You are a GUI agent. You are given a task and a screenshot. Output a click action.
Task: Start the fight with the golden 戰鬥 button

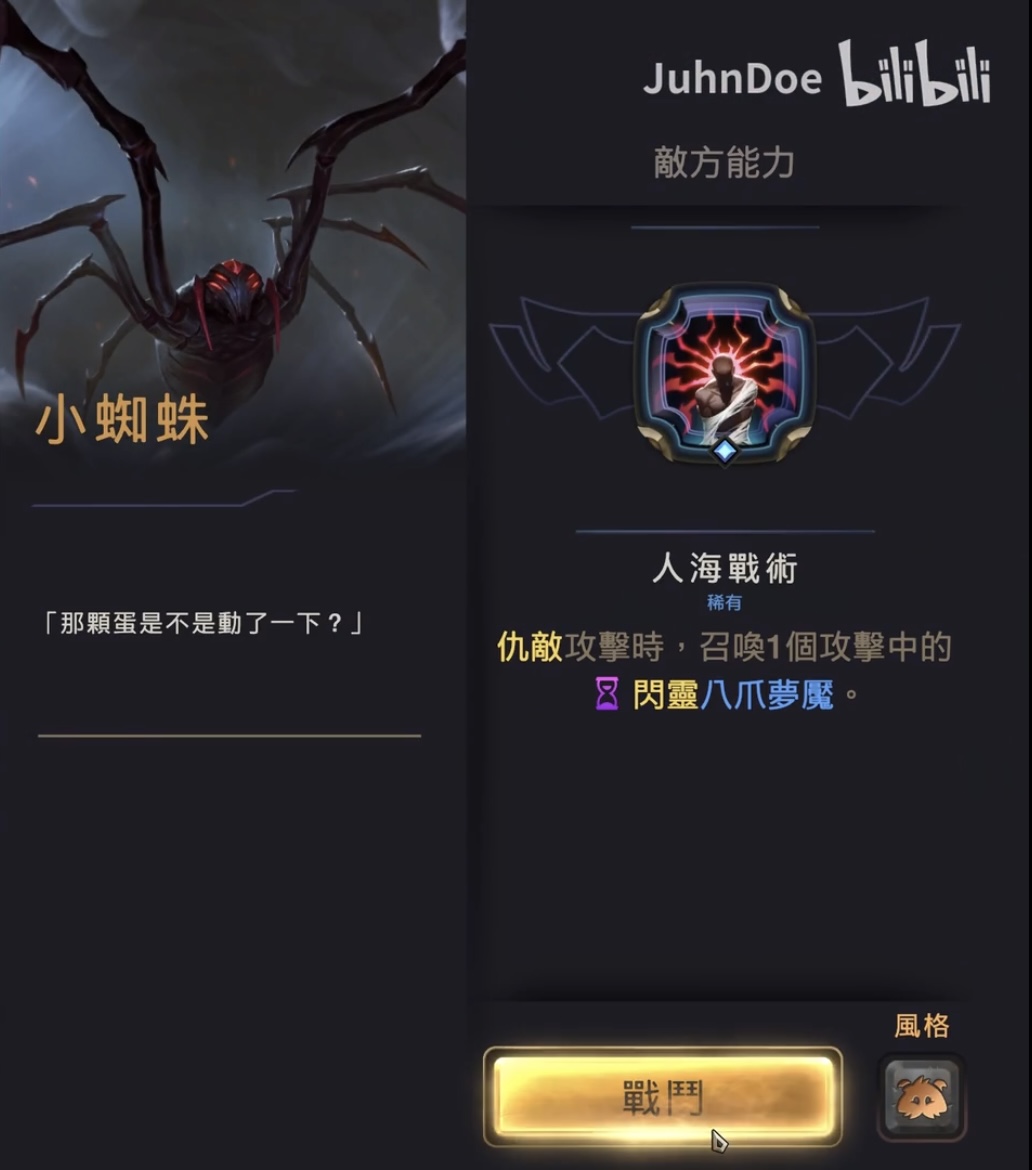662,1097
